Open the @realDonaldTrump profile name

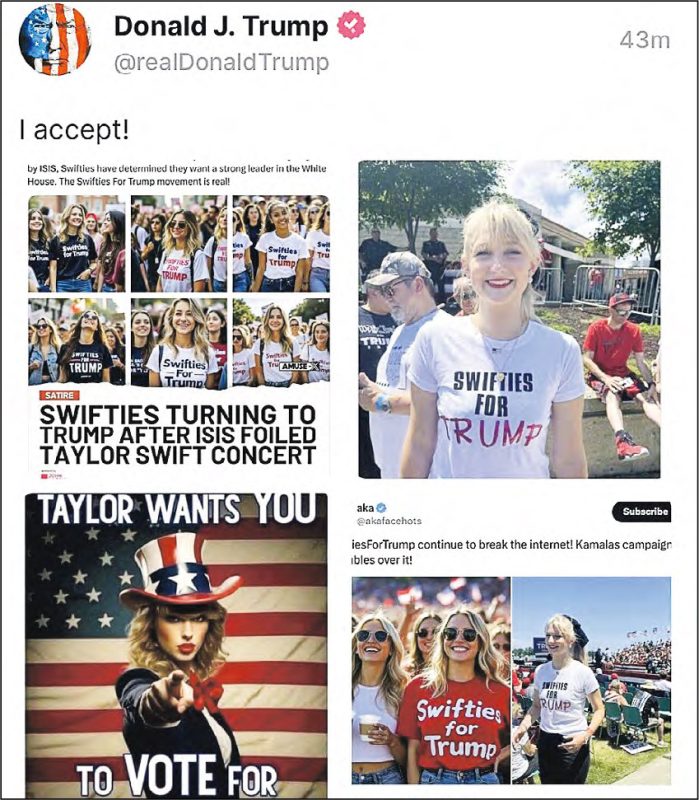click(220, 62)
